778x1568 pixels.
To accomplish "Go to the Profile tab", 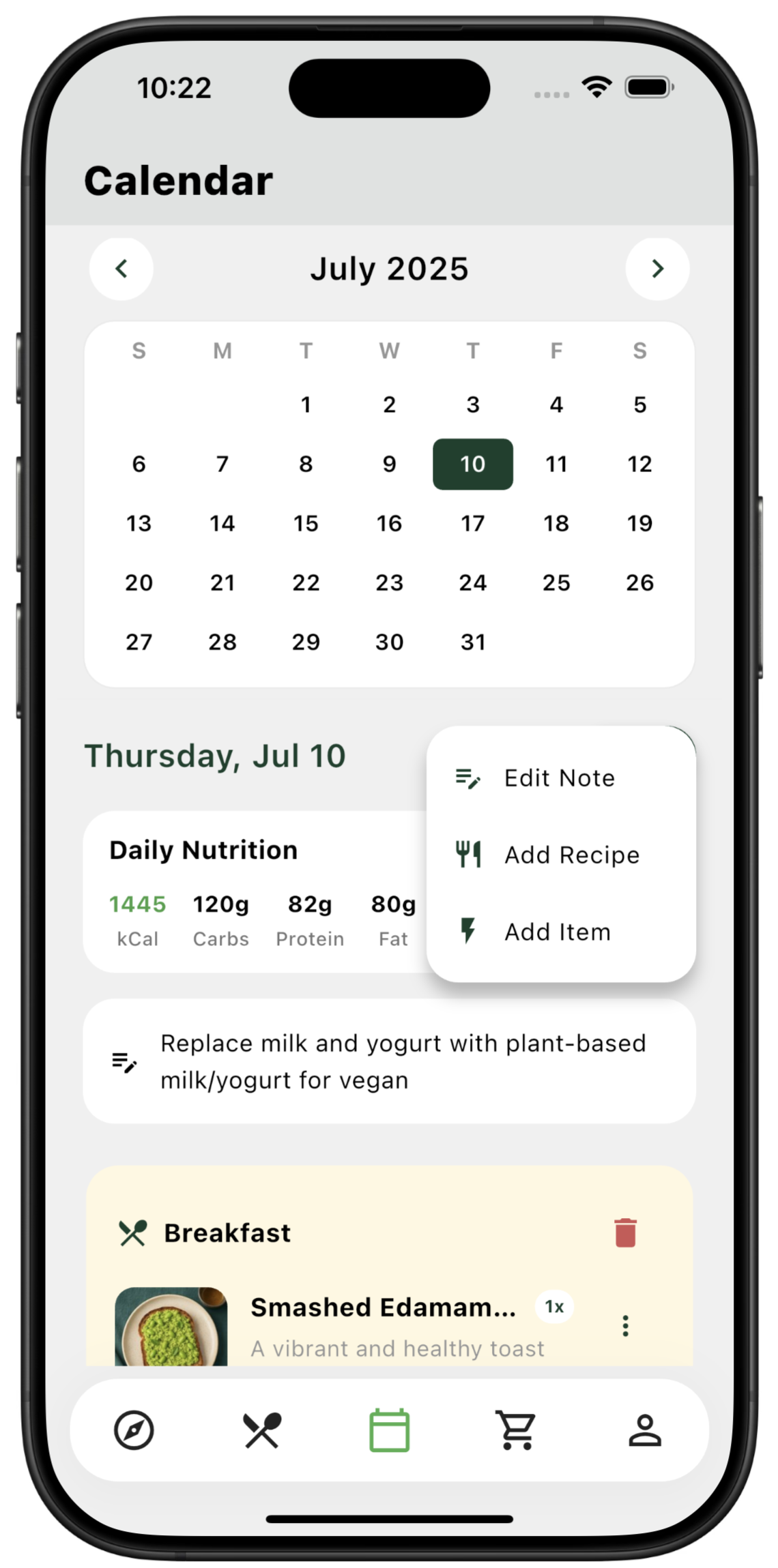I will 644,1430.
